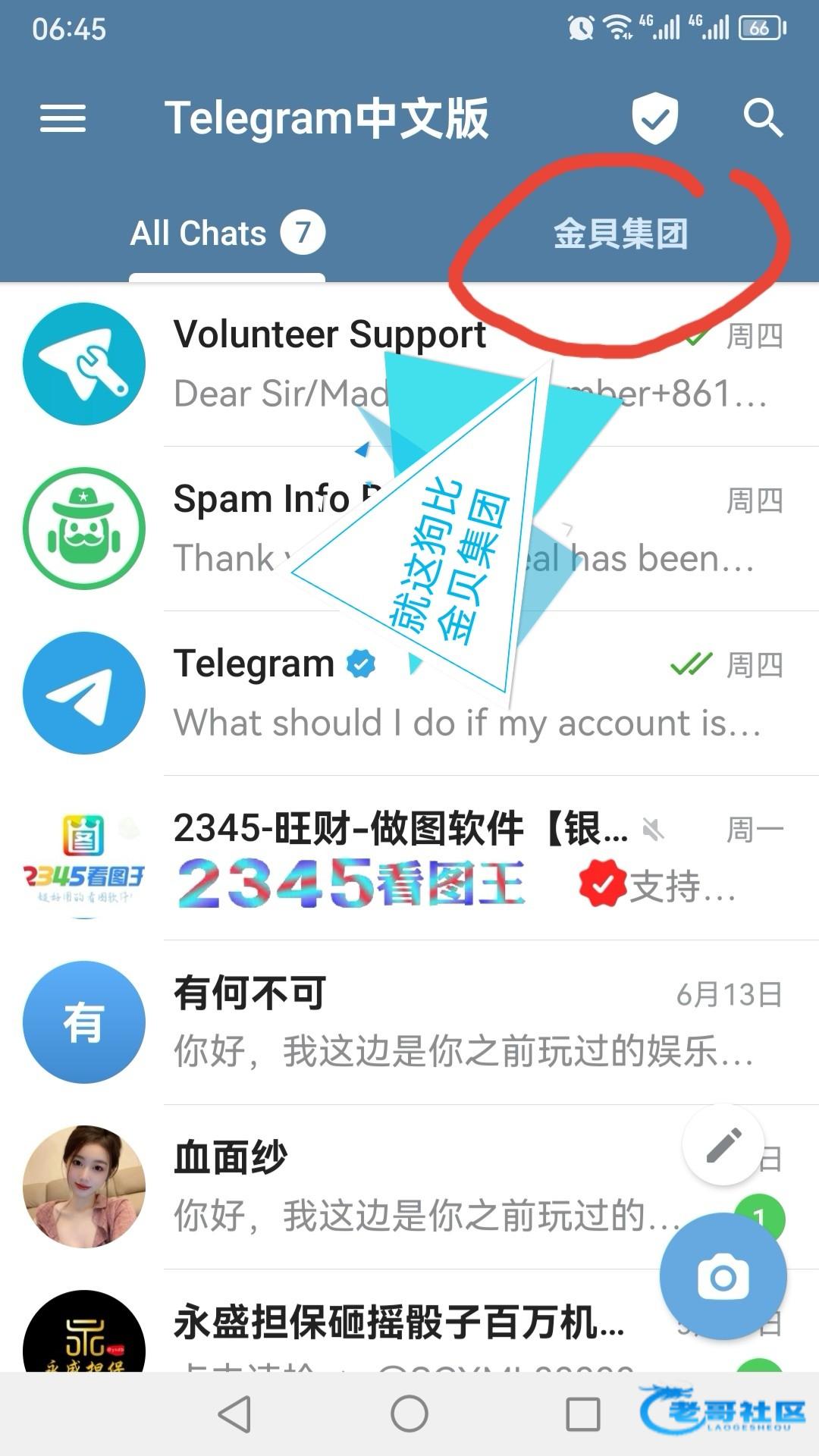The width and height of the screenshot is (819, 1456).
Task: Open the 2345-旺财-做图软件 chat
Action: (409, 858)
